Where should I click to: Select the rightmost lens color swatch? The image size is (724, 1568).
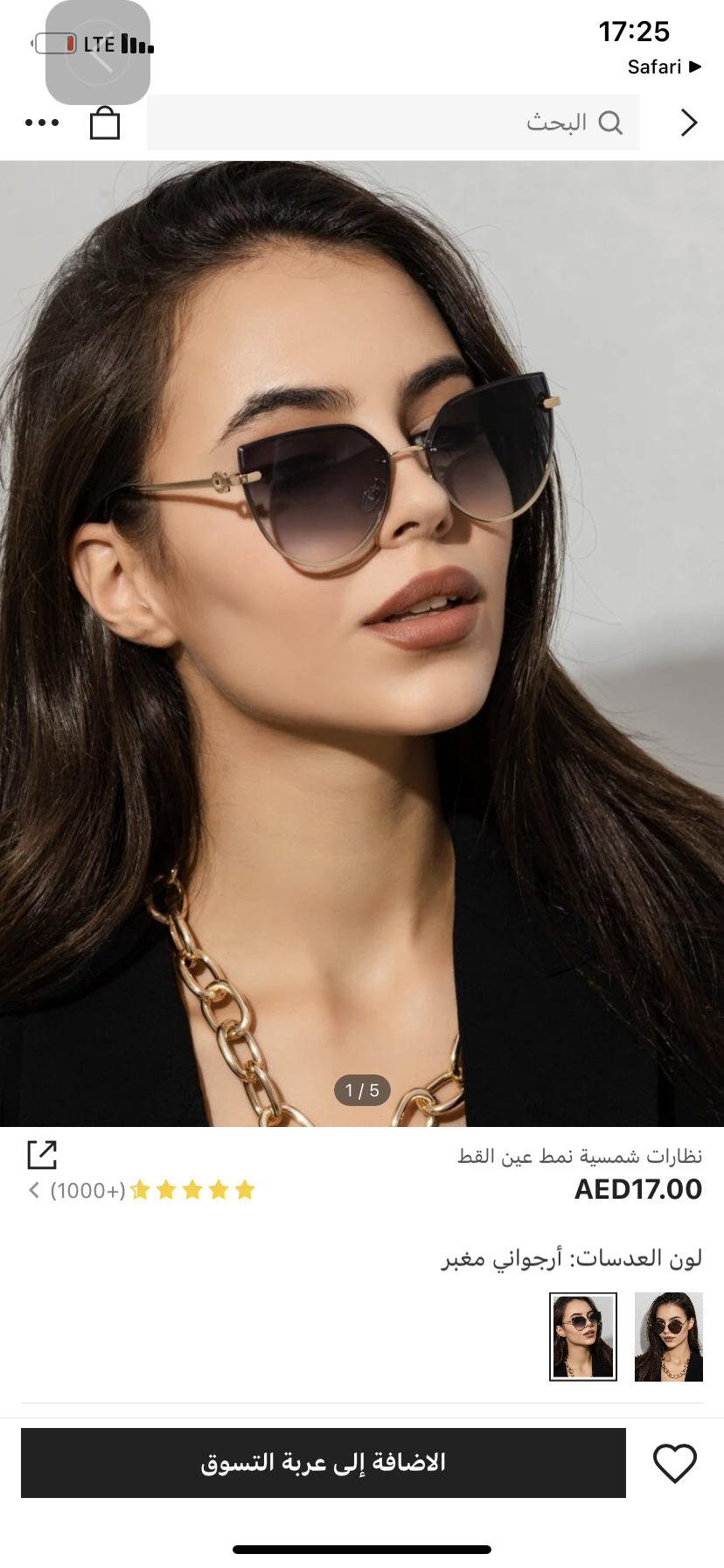[x=669, y=1337]
